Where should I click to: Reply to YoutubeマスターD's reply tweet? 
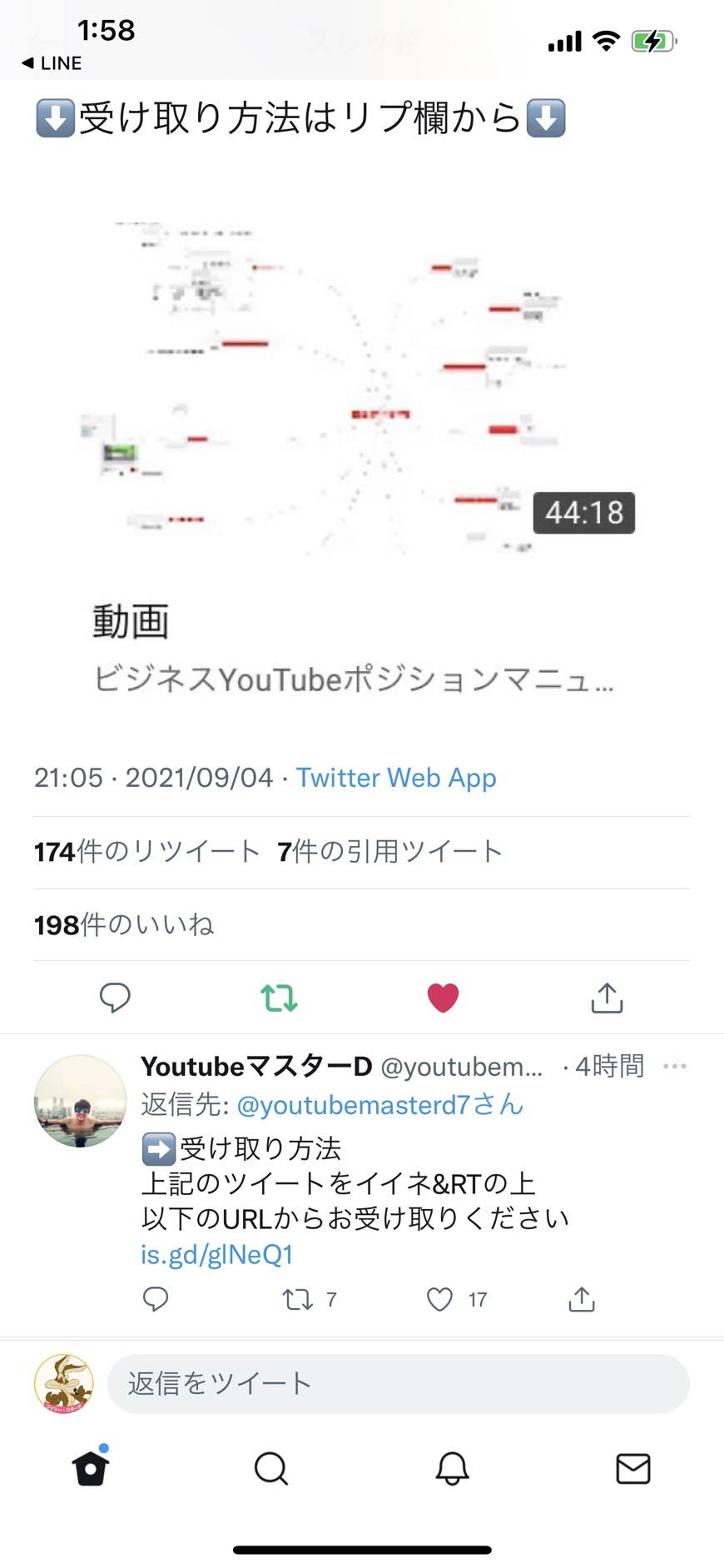pyautogui.click(x=156, y=1299)
